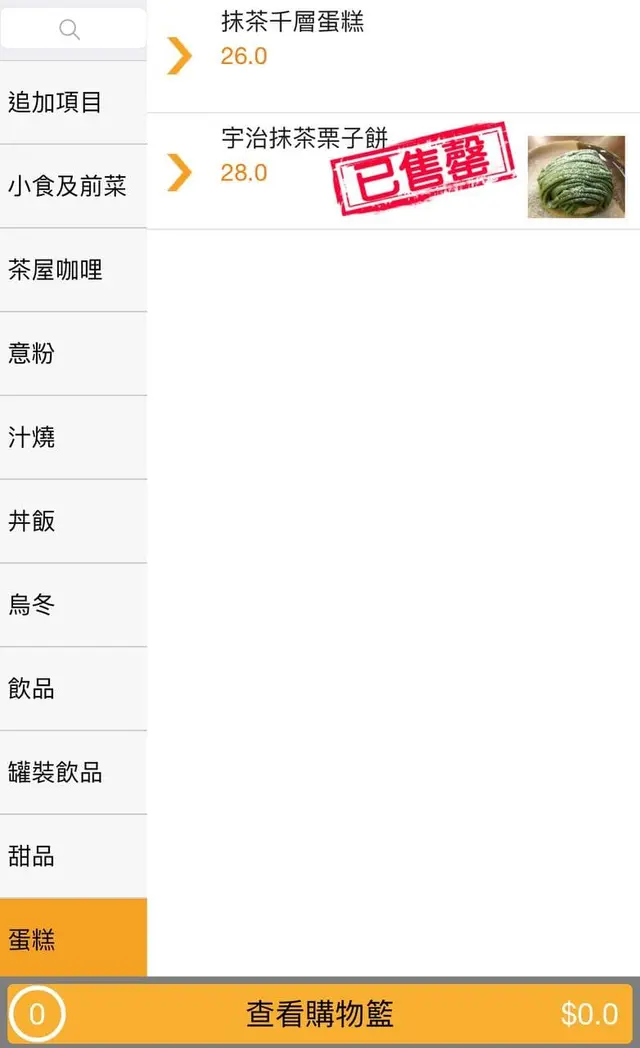Select the 汁燒 category

click(73, 437)
